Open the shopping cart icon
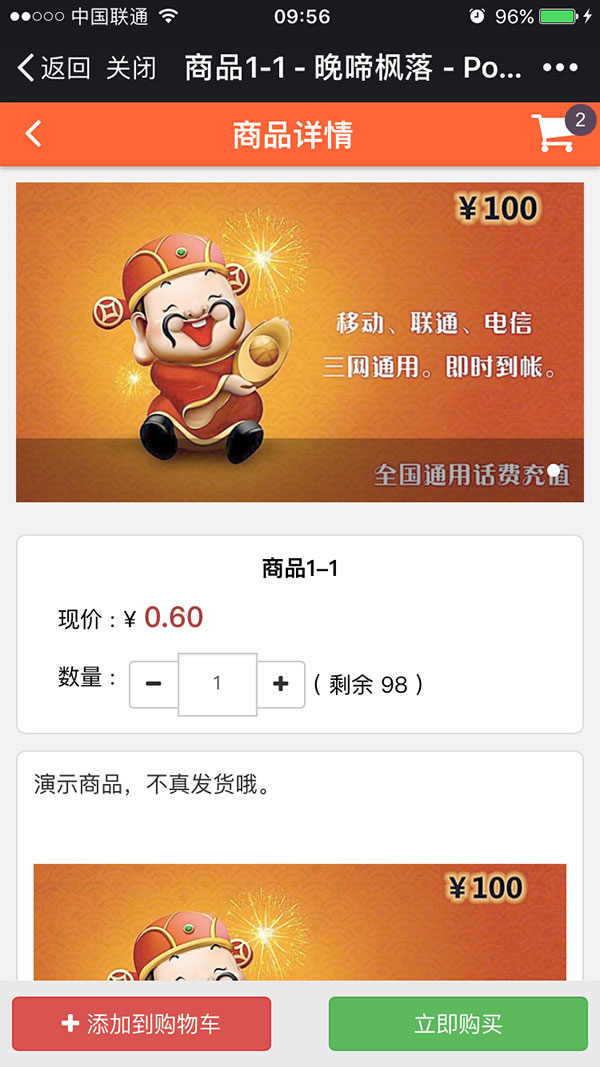 coord(555,133)
